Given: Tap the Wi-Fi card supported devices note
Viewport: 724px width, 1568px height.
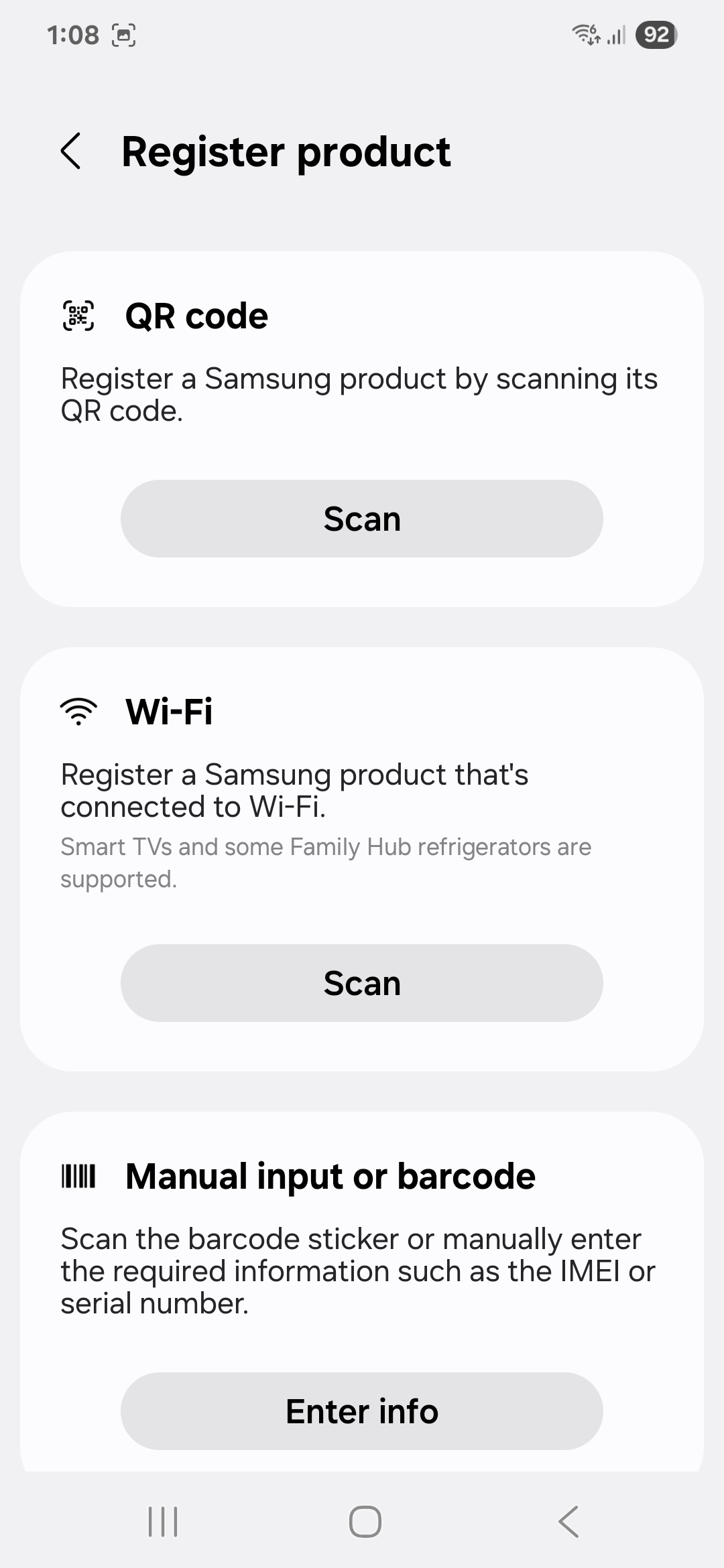Looking at the screenshot, I should [326, 862].
